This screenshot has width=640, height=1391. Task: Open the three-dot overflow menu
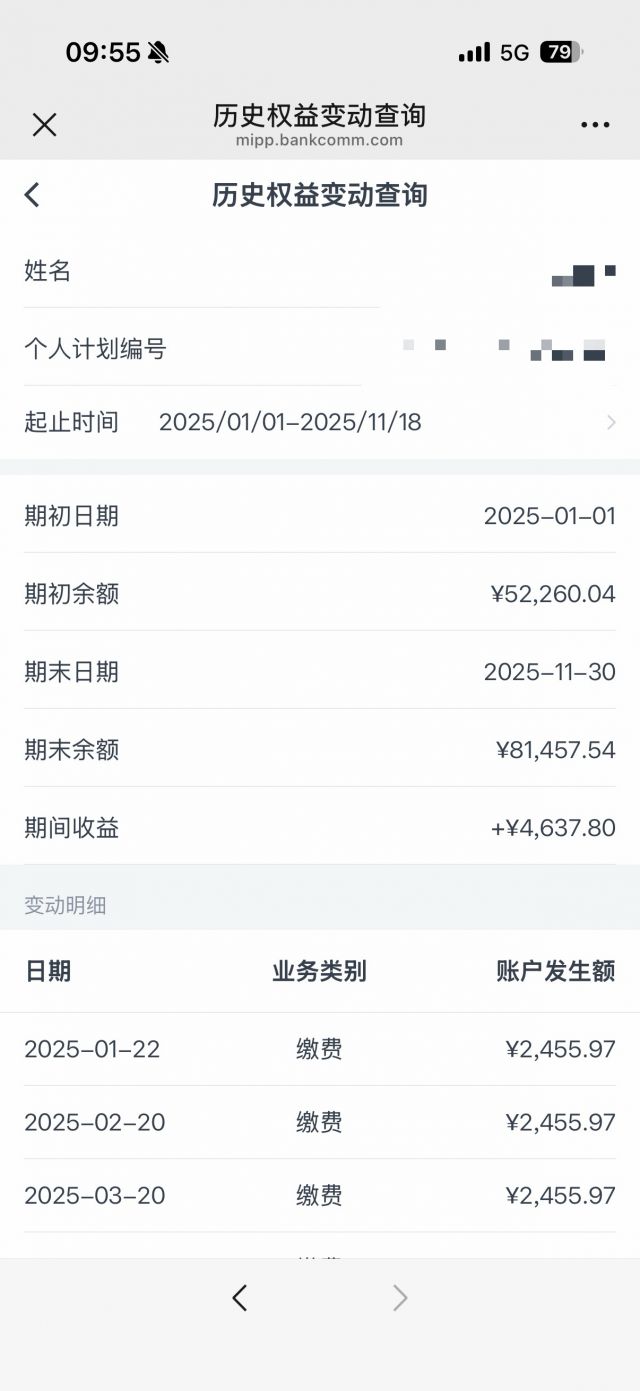coord(595,125)
